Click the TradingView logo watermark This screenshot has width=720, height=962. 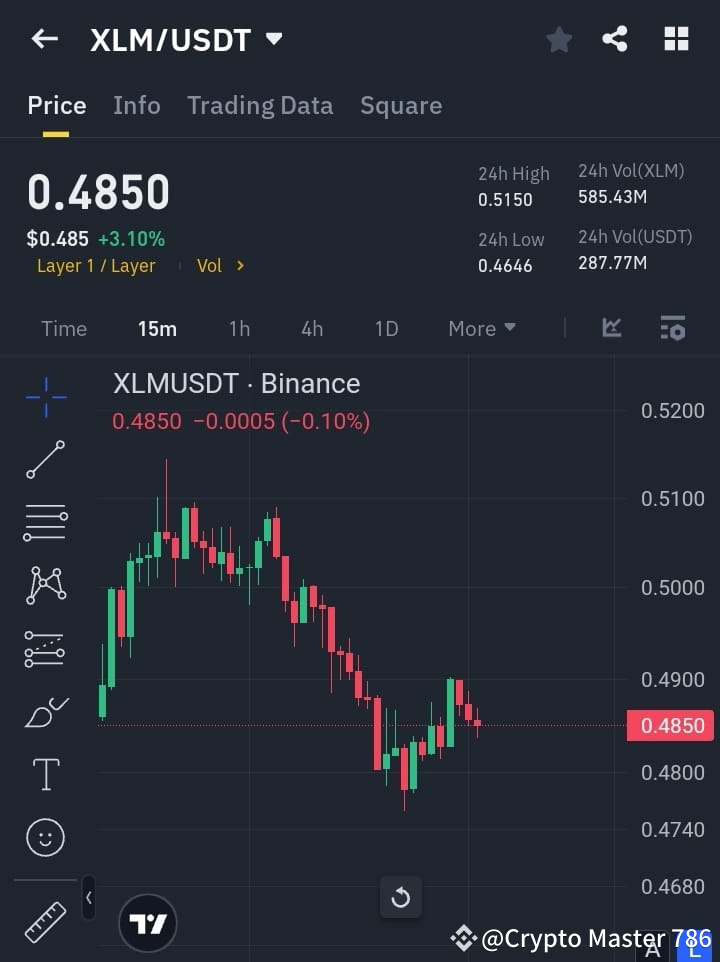[147, 922]
